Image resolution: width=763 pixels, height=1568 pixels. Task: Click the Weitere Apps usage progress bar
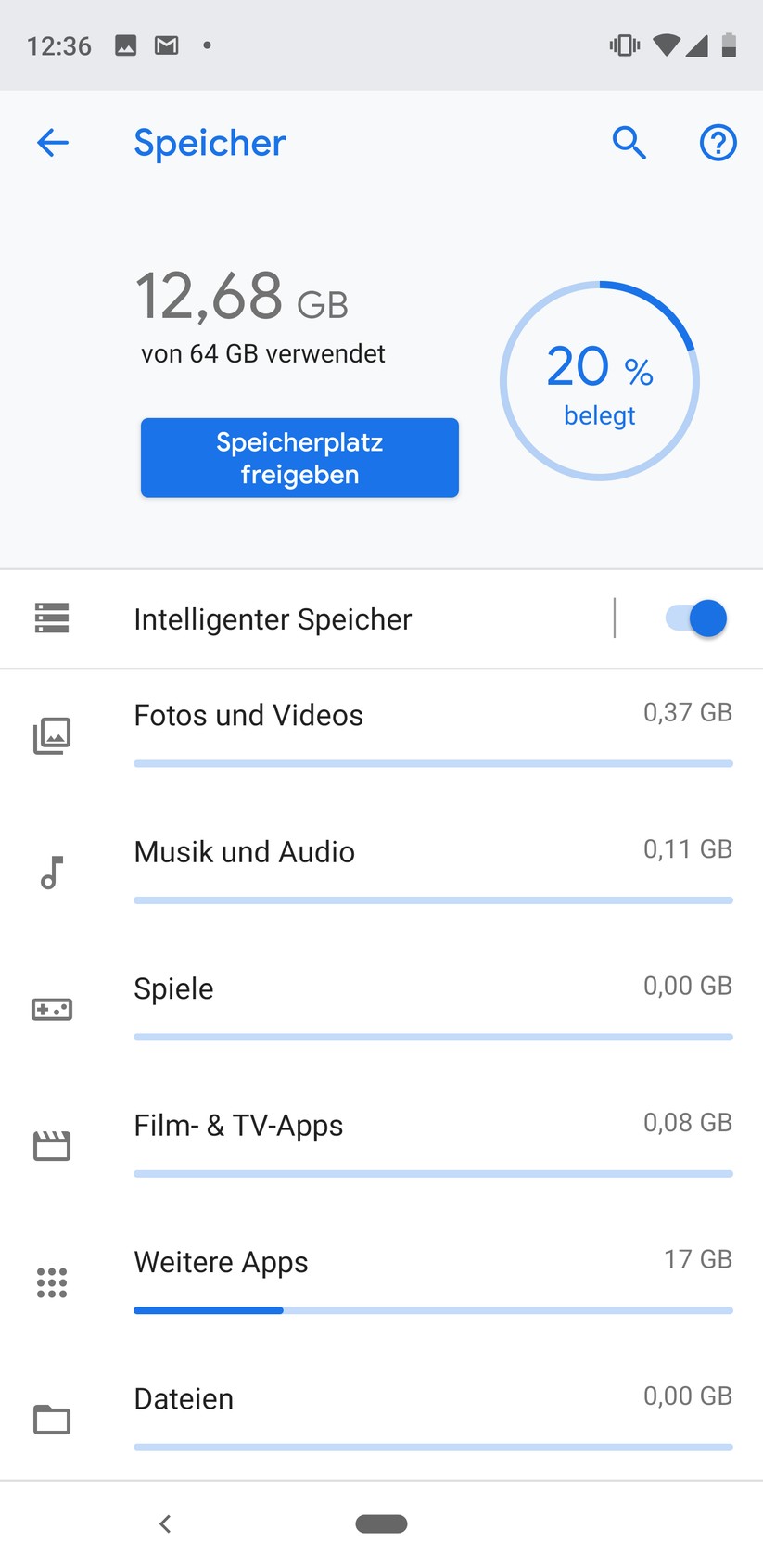click(x=432, y=1310)
